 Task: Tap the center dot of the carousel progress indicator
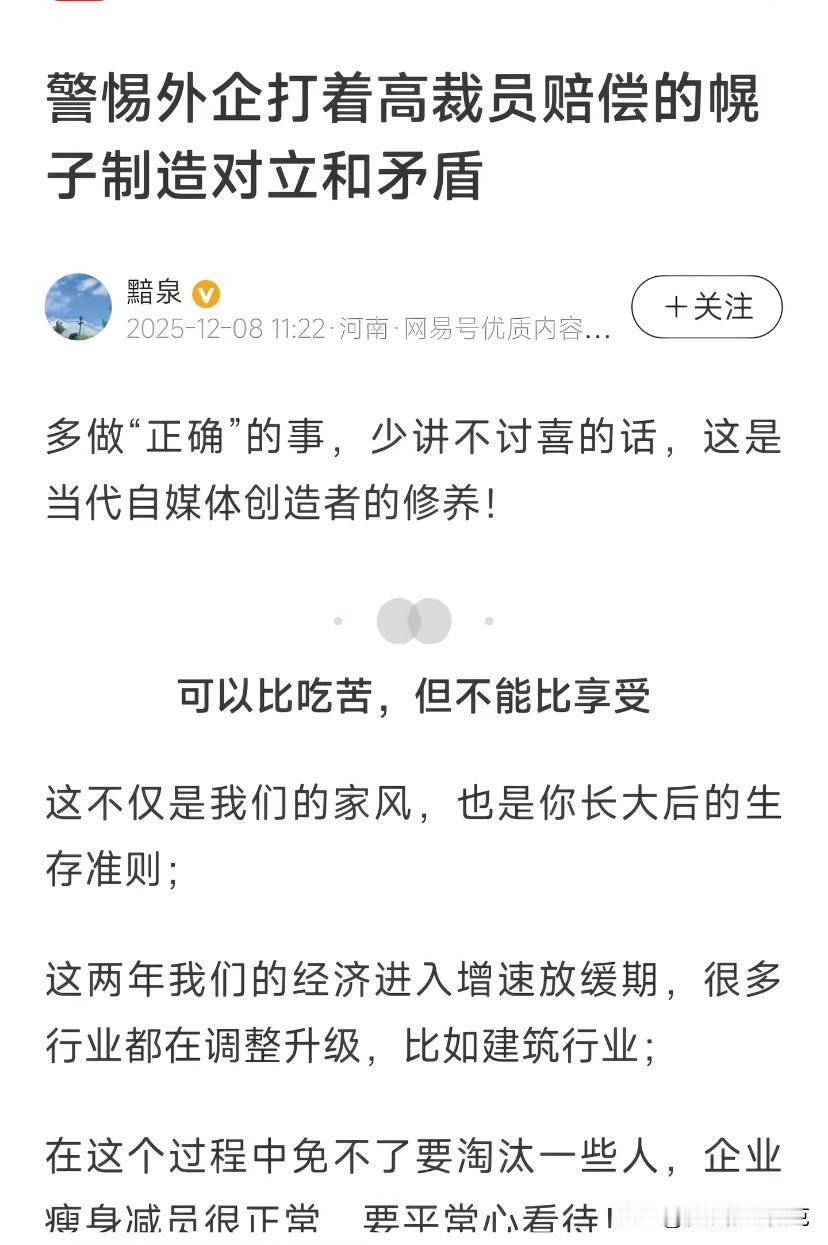(x=414, y=620)
